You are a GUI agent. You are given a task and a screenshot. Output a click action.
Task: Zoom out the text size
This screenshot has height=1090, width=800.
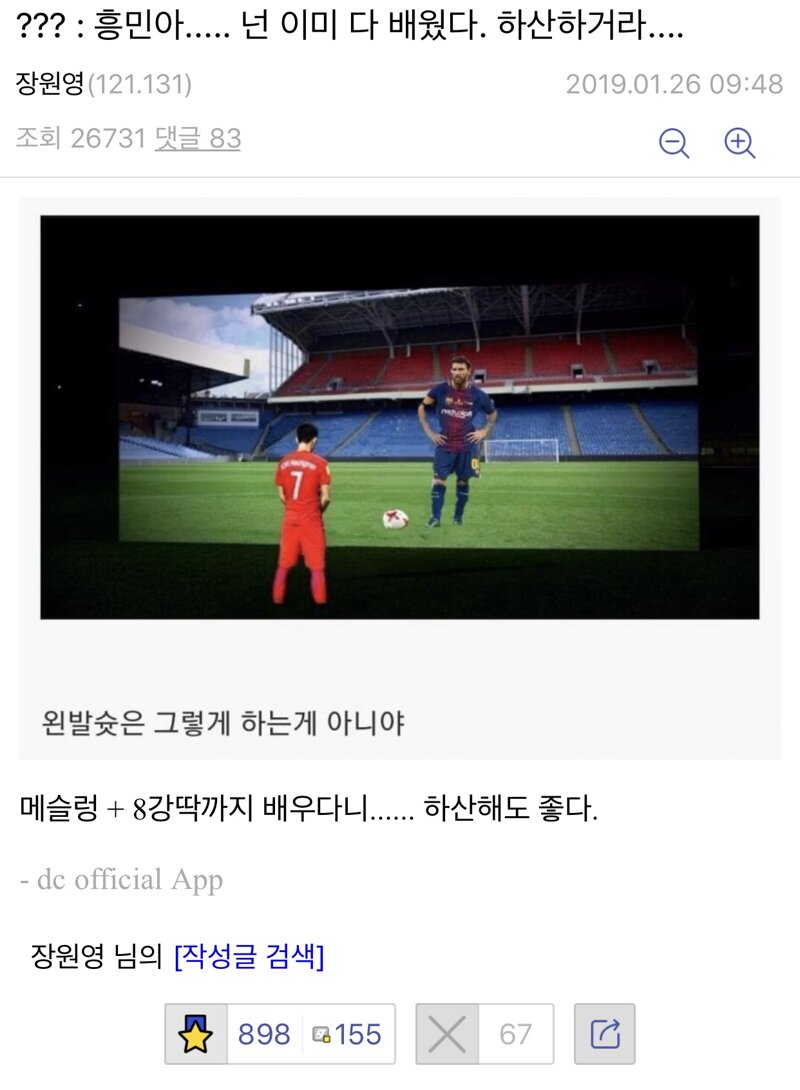point(675,143)
